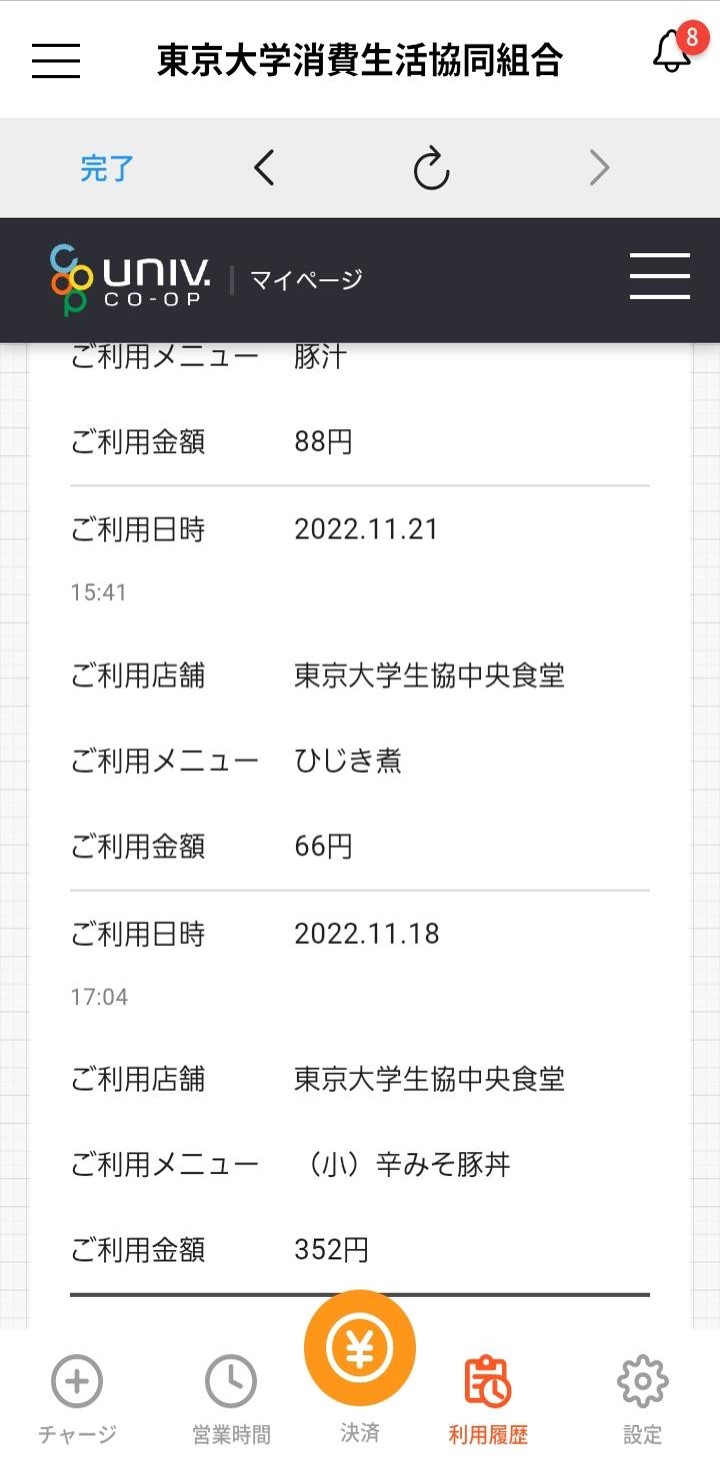The image size is (720, 1461).
Task: Open the マイページ hamburger menu
Action: pos(659,277)
